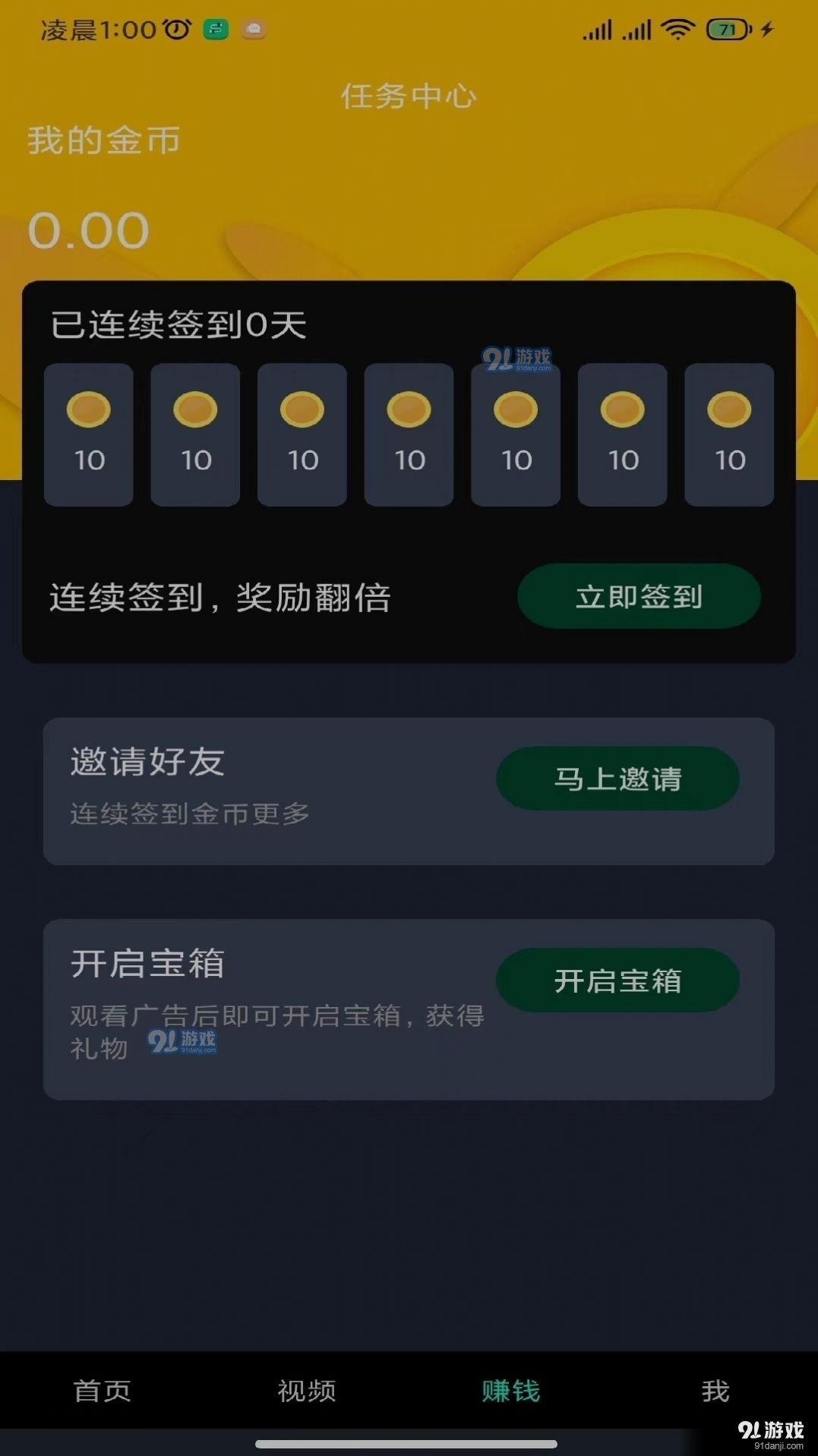Open the 视频 tab
This screenshot has width=818, height=1456.
coord(305,1391)
